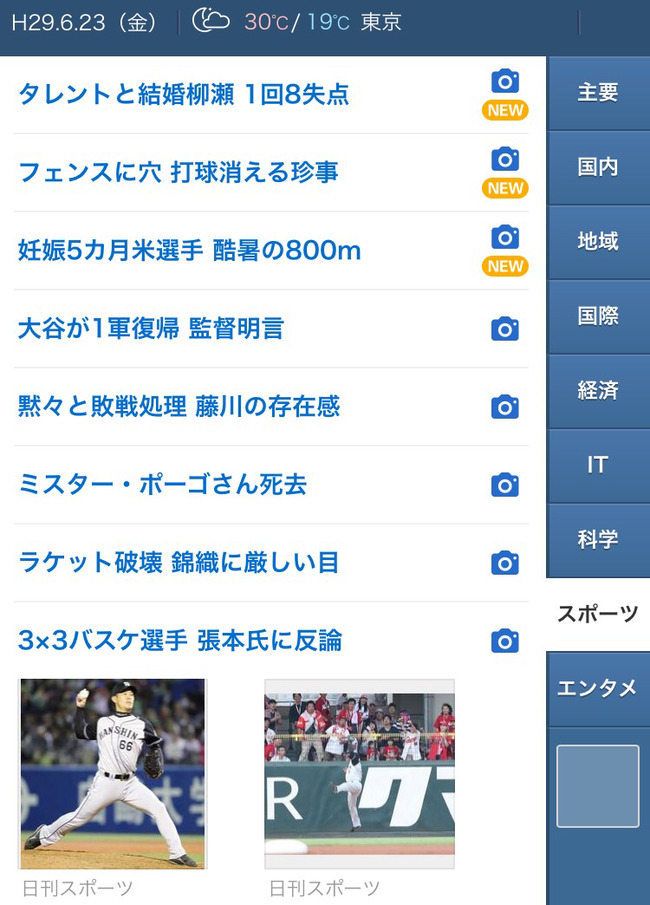This screenshot has height=905, width=650.
Task: Go to the 地域 tab
Action: tap(597, 242)
